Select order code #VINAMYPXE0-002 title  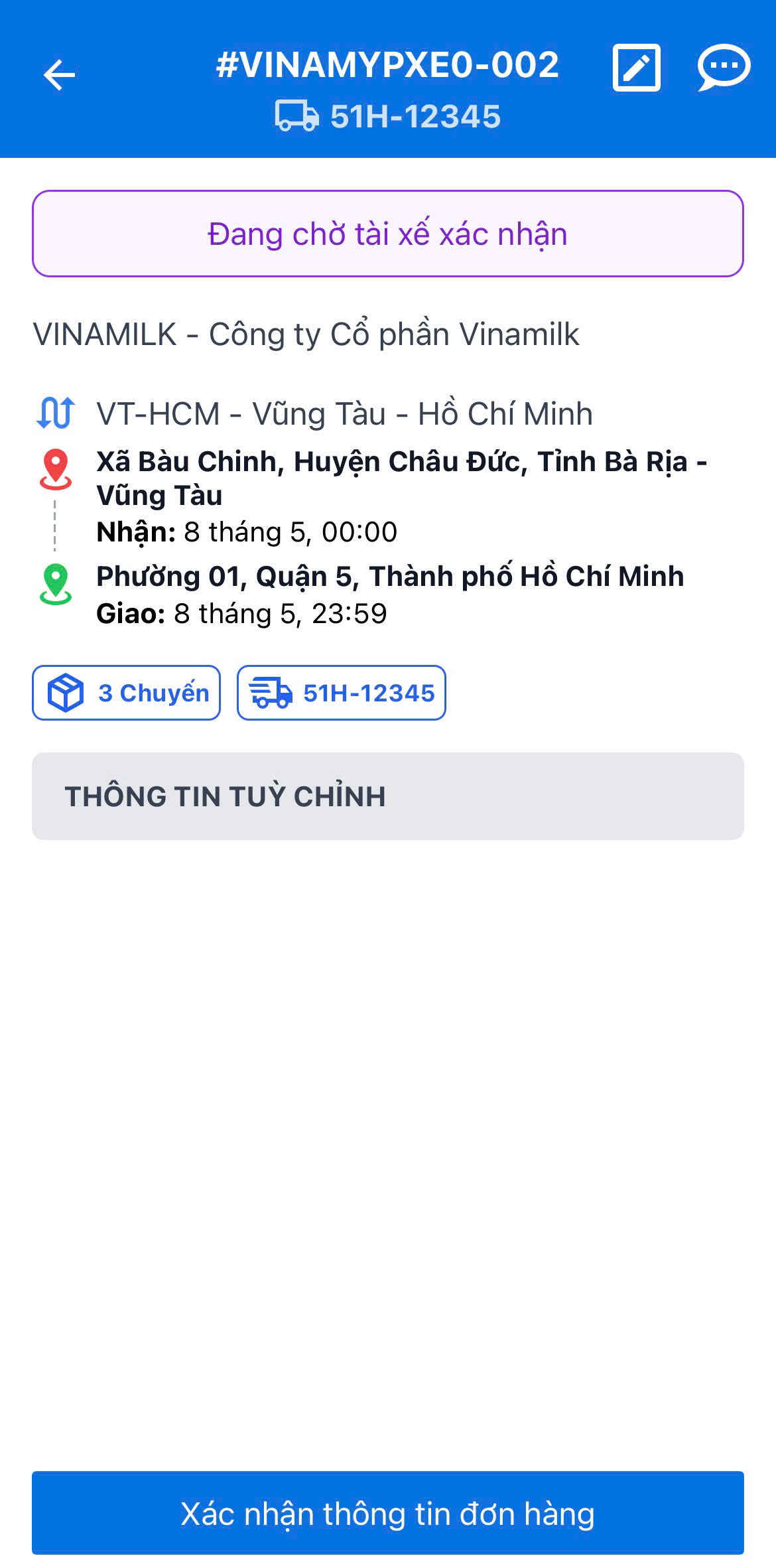[388, 65]
